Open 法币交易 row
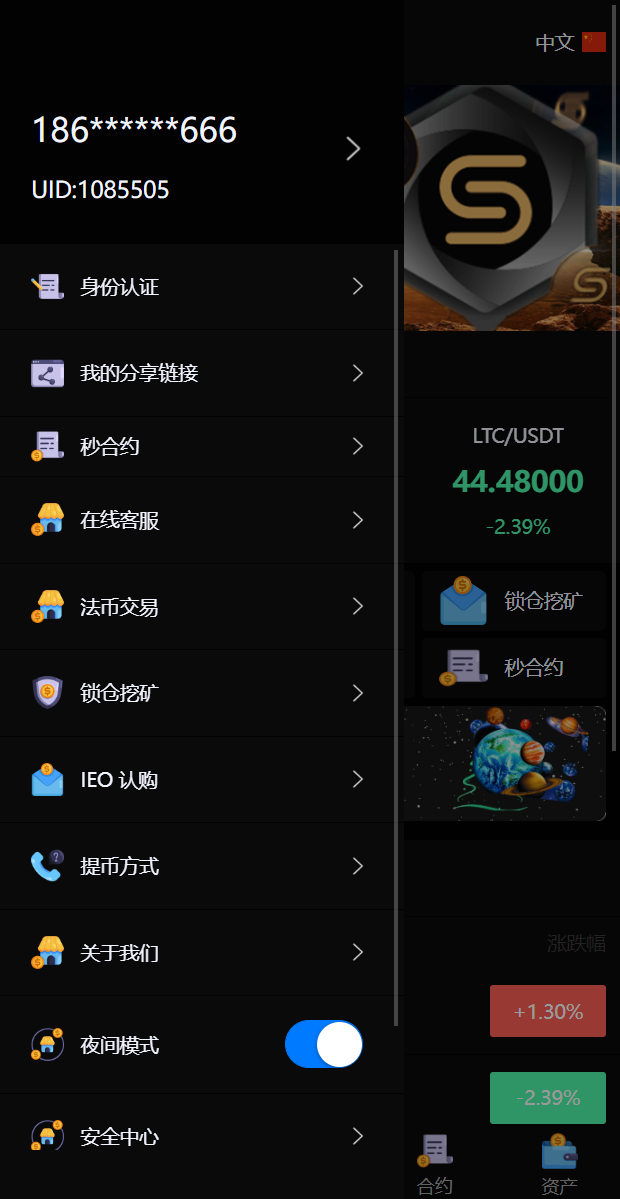 198,607
